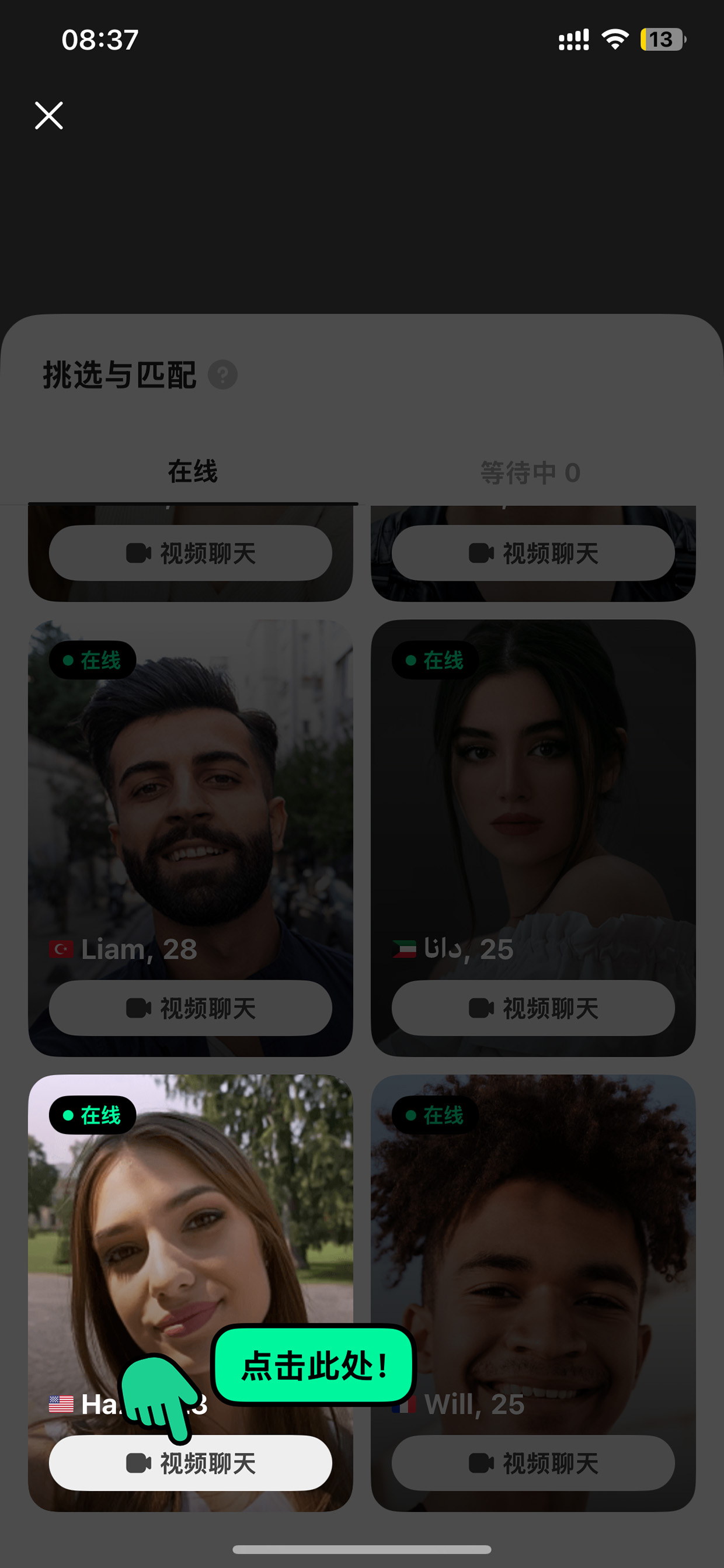Image resolution: width=724 pixels, height=1568 pixels.
Task: Close the pick and match screen
Action: [48, 116]
